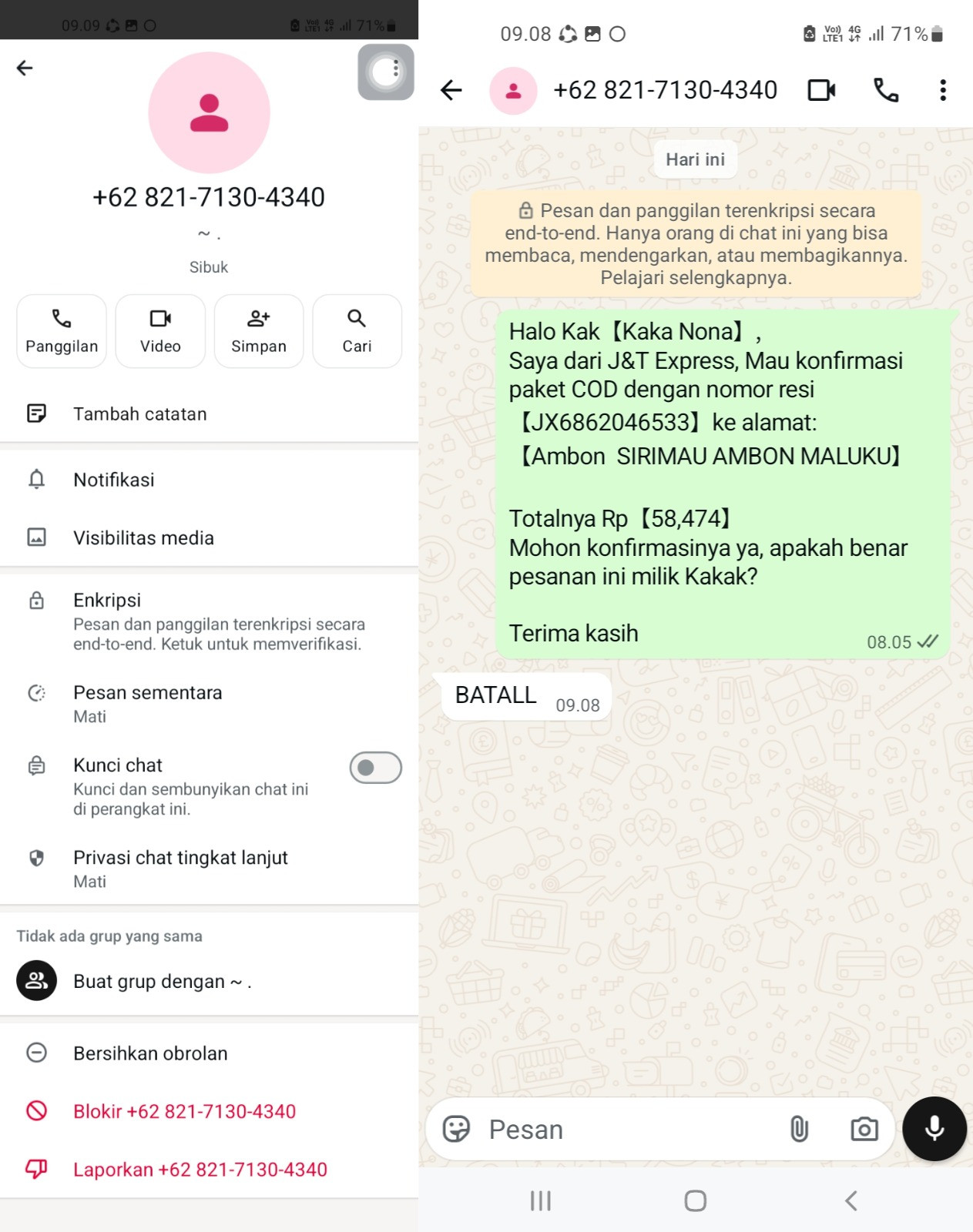Search the chat using Cari
This screenshot has height=1232, width=973.
coord(357,331)
